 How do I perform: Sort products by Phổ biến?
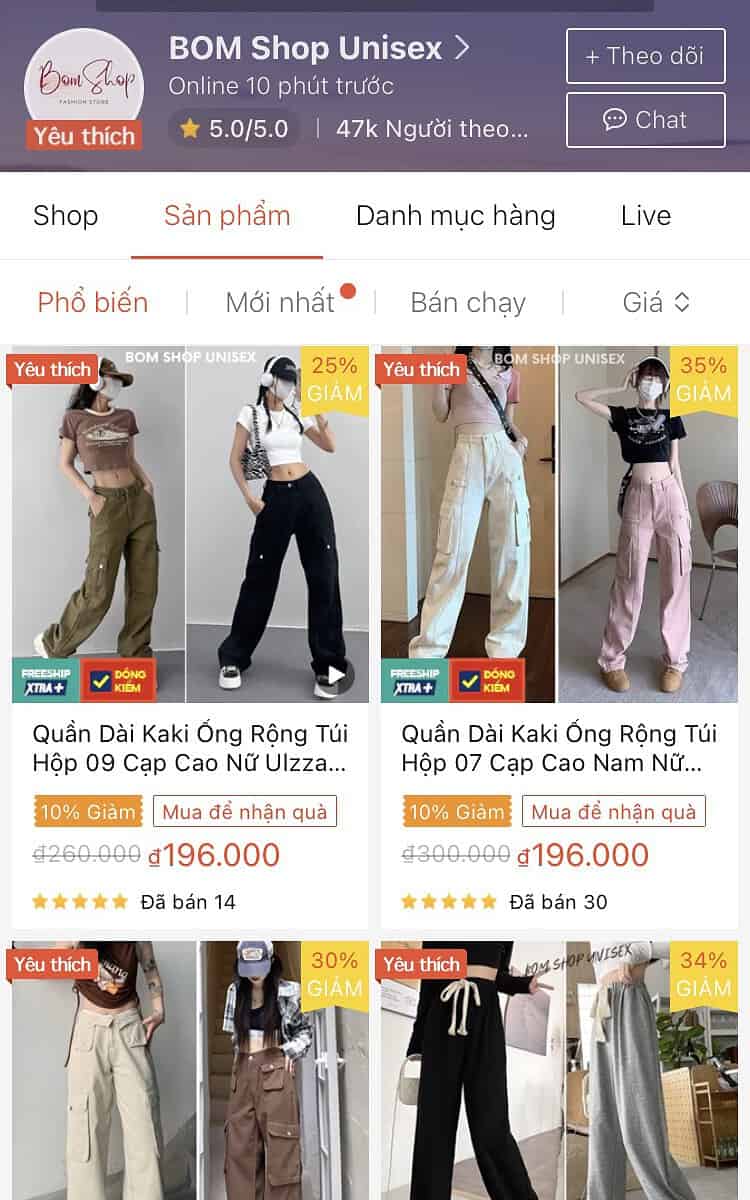pos(93,302)
